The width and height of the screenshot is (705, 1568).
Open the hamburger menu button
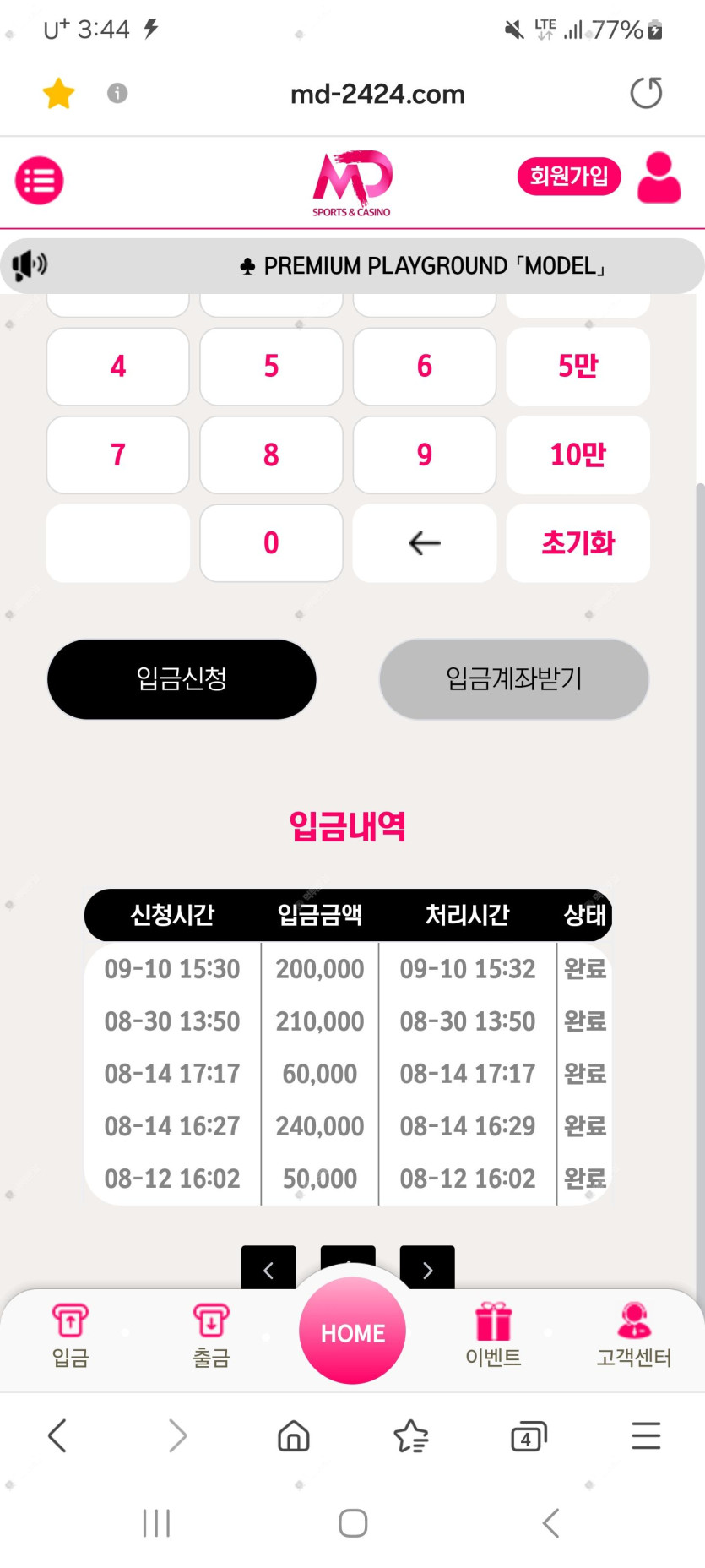click(x=39, y=180)
